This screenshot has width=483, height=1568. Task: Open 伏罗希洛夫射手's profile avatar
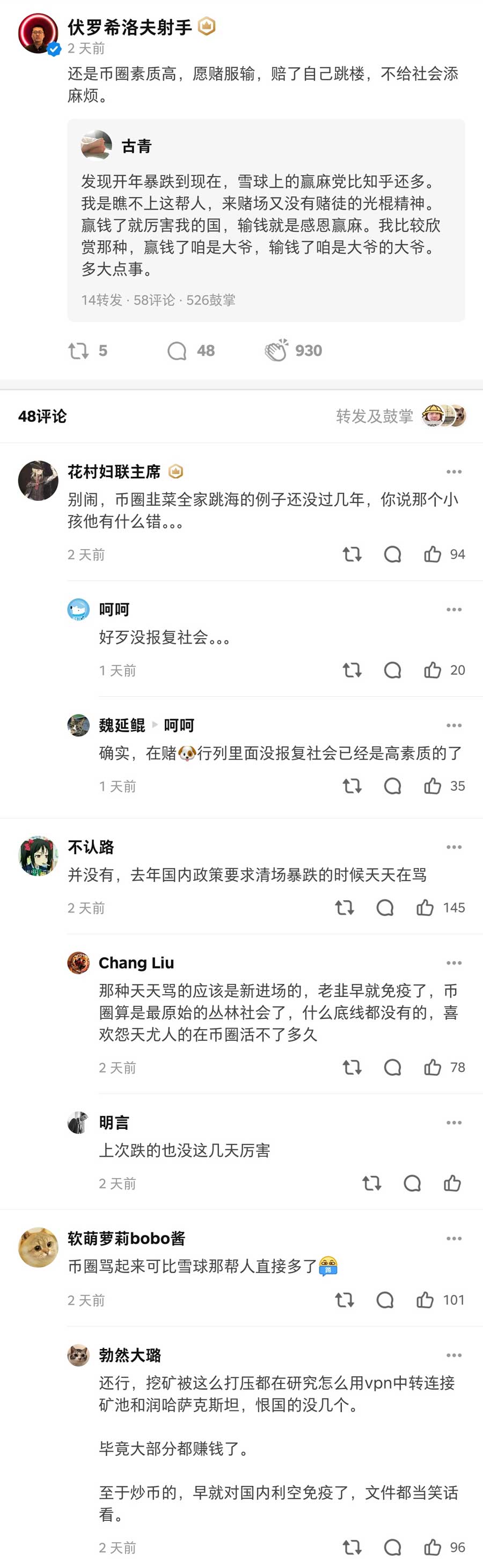pos(38,34)
